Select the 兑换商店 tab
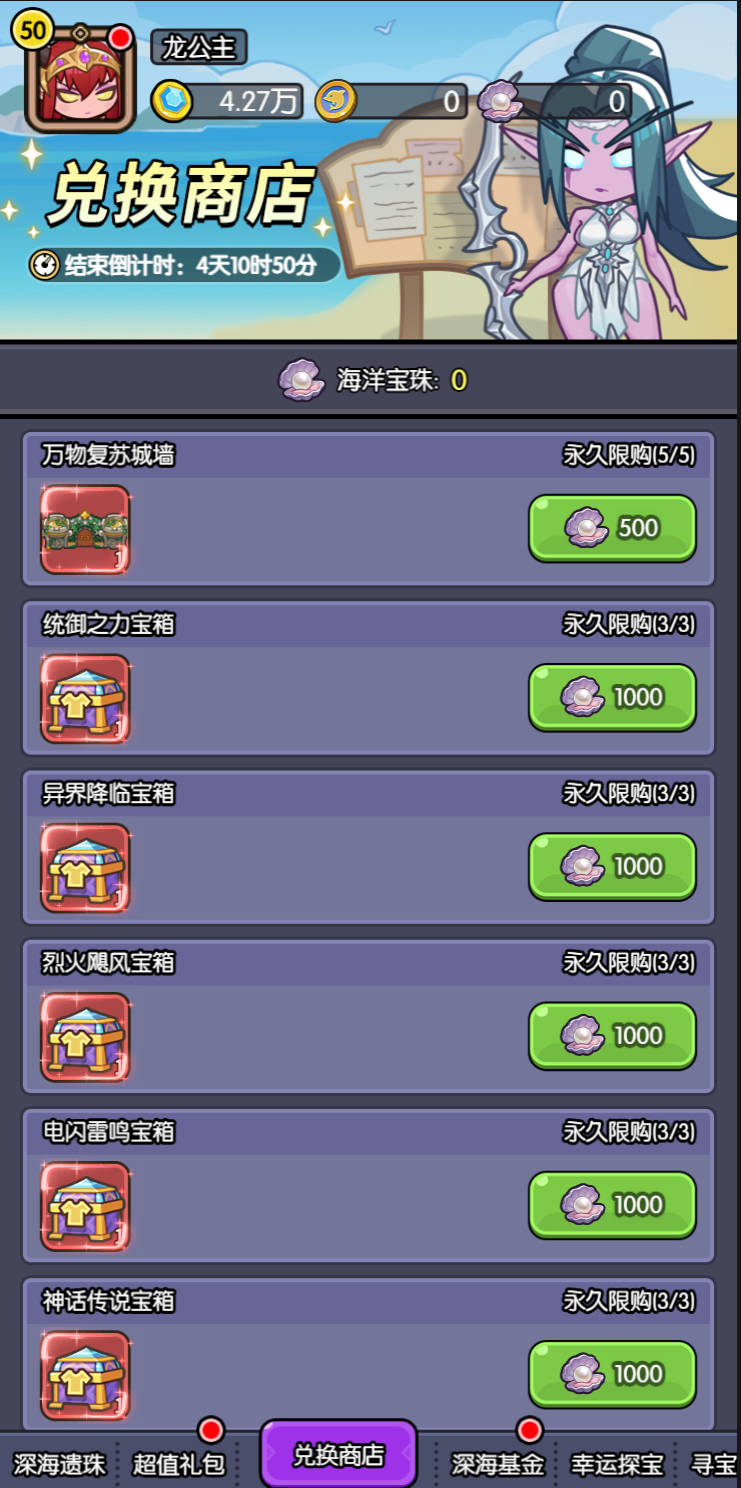 pos(338,1454)
